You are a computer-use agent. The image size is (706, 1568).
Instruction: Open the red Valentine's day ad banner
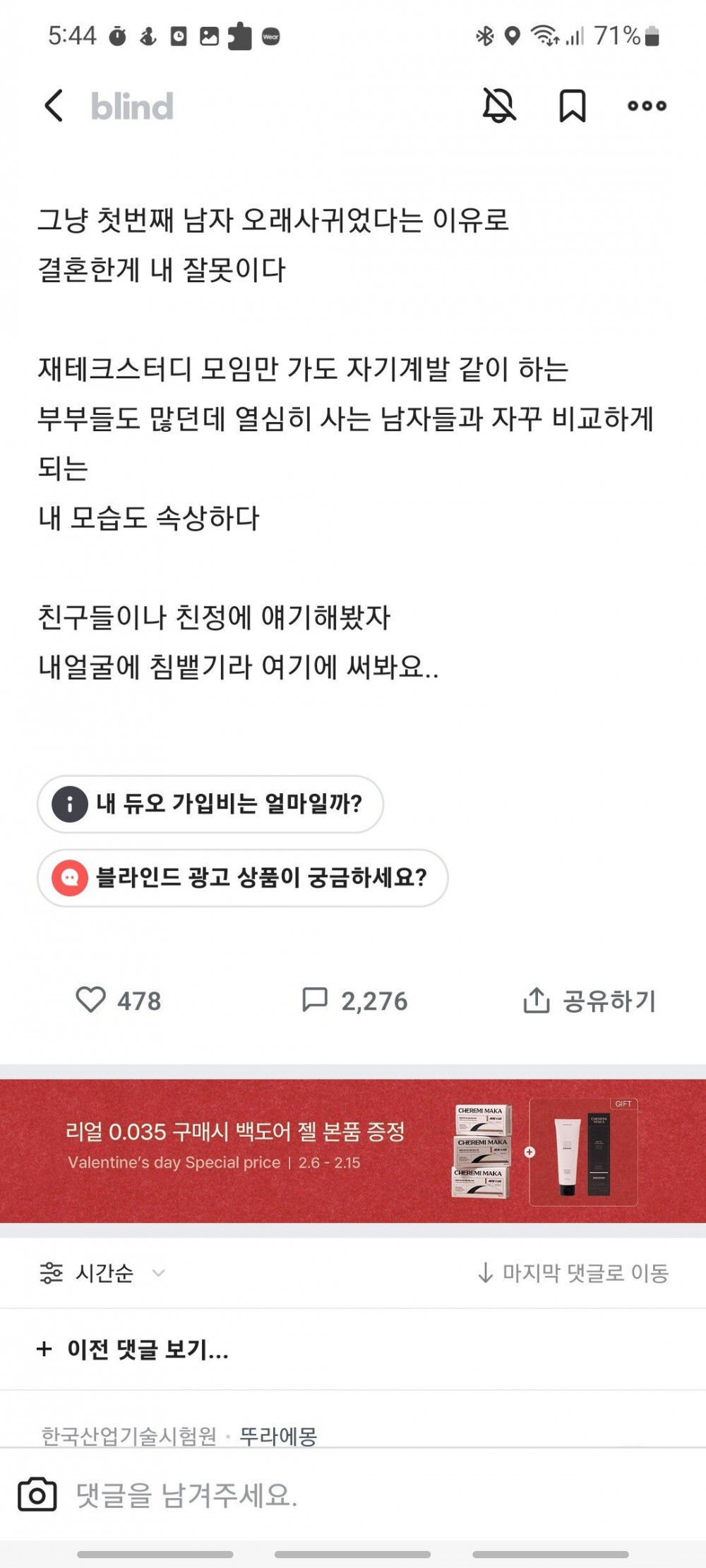(x=353, y=1150)
